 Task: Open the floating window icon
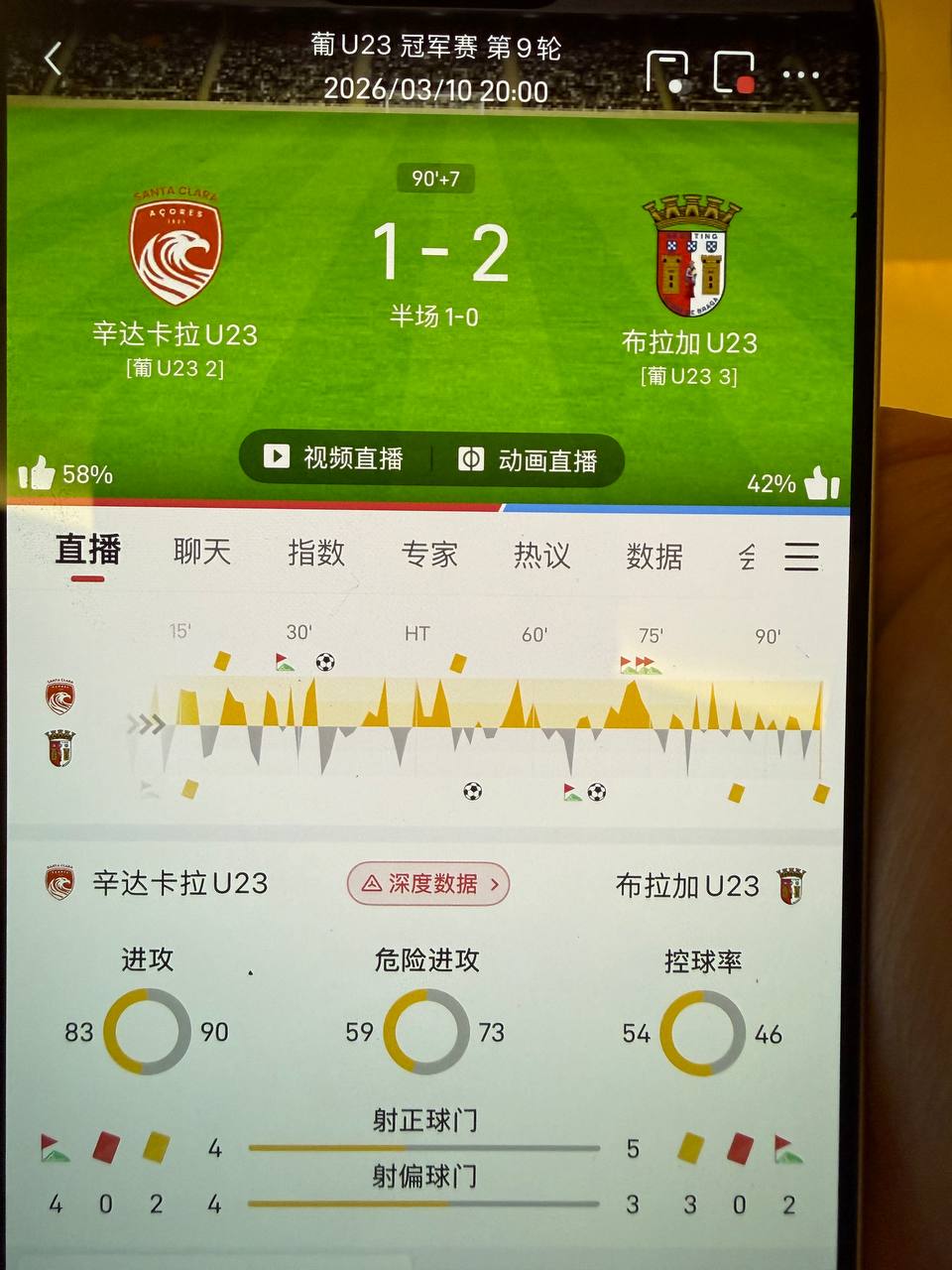tap(667, 72)
